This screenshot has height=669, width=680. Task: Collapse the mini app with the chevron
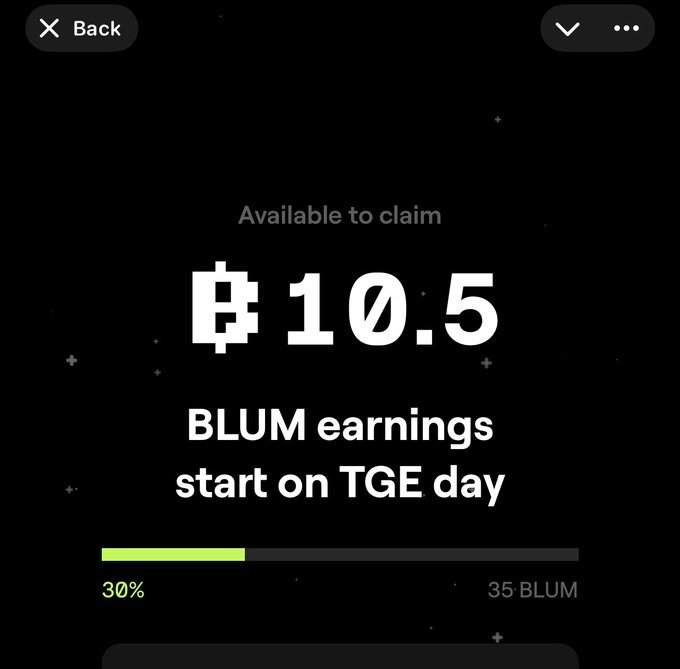(568, 28)
